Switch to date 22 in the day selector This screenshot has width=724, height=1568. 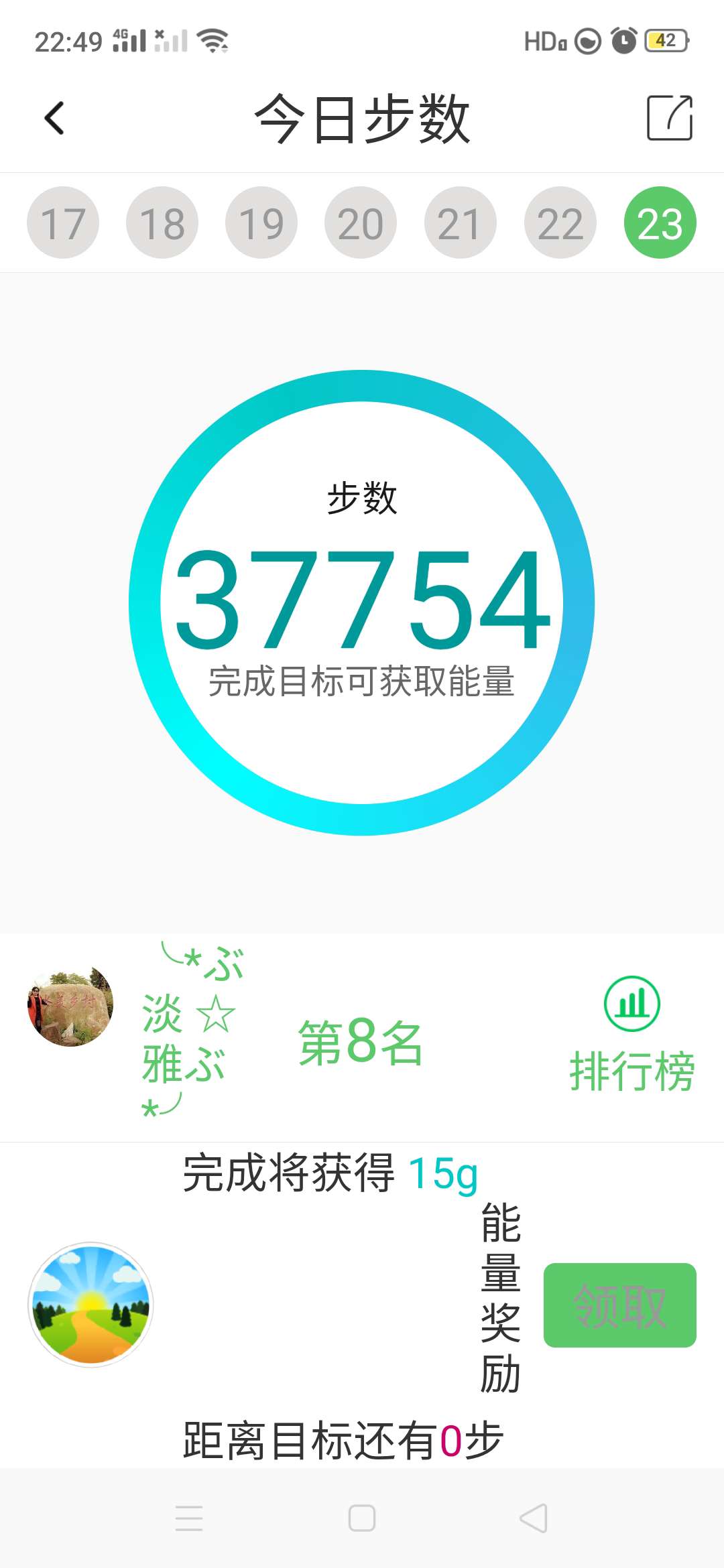coord(560,222)
